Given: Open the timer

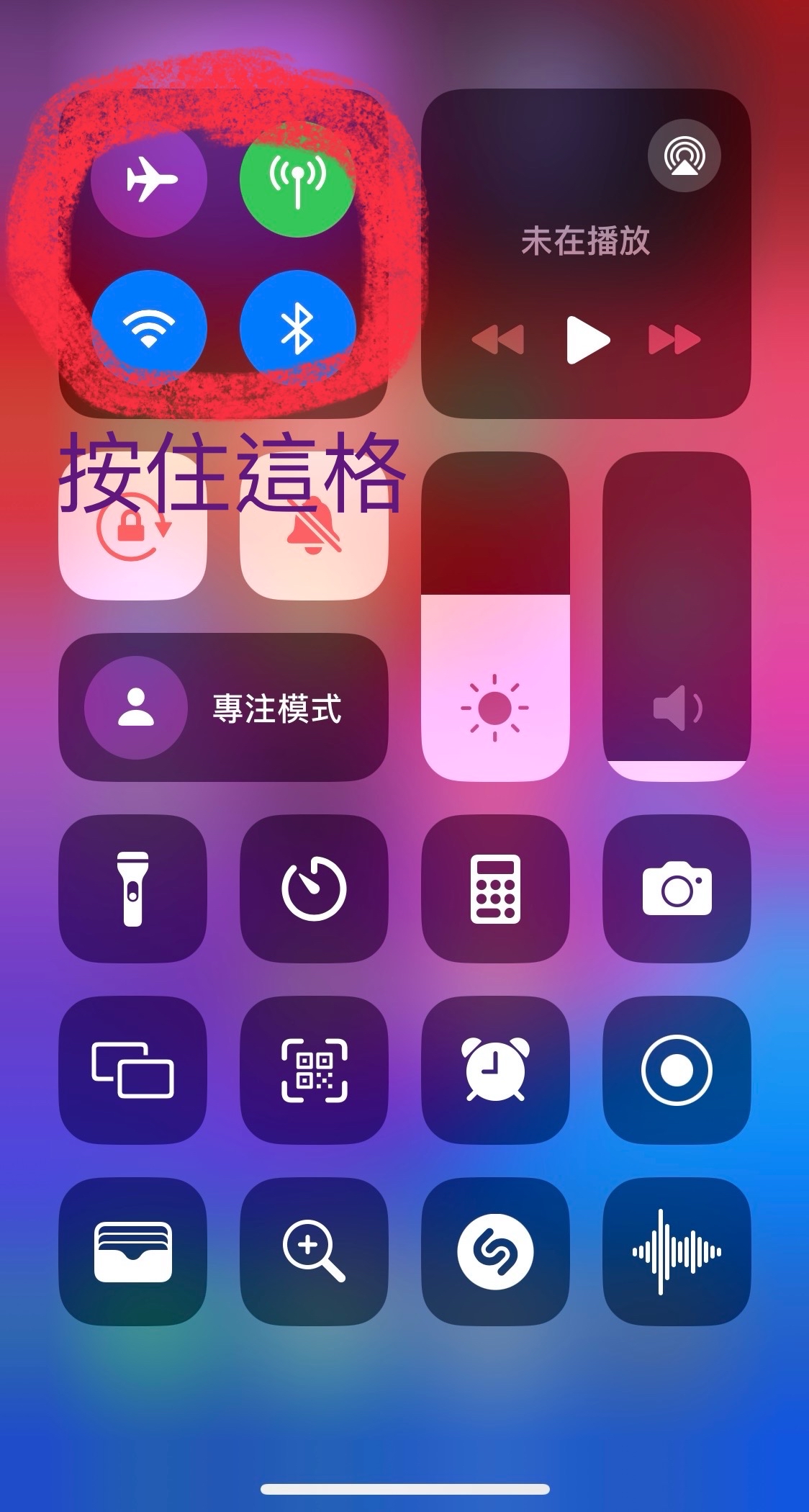Looking at the screenshot, I should (x=314, y=888).
